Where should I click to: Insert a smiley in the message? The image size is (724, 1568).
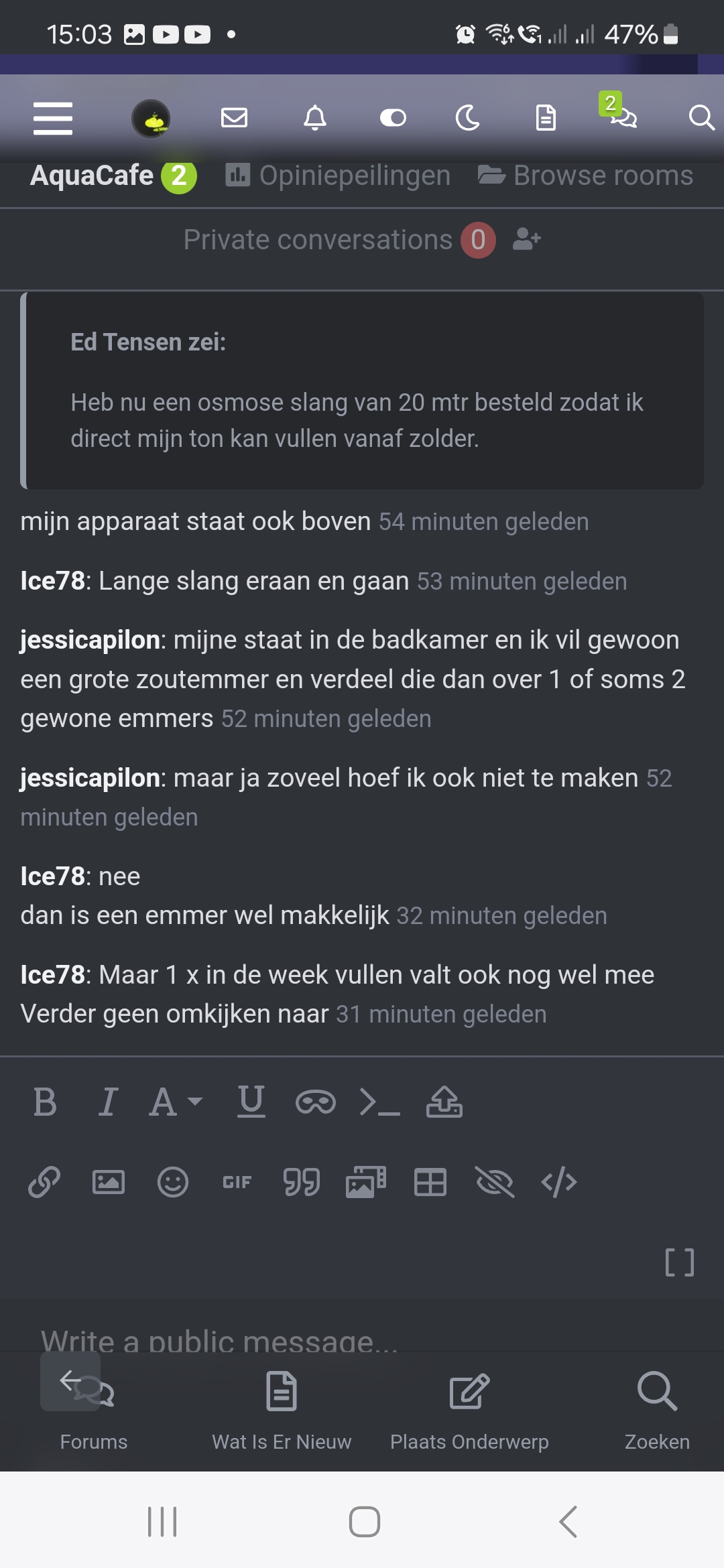tap(172, 1181)
